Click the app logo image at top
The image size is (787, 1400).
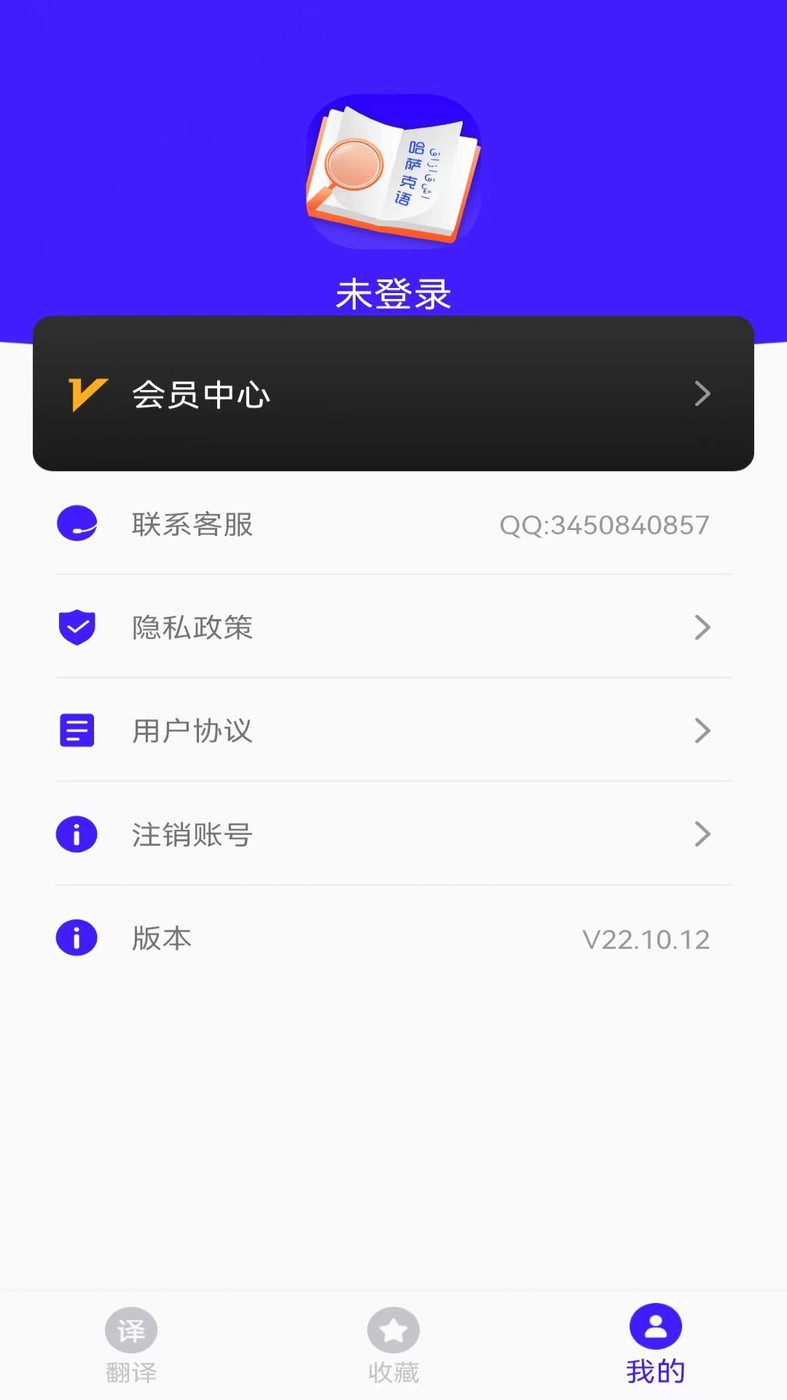[393, 170]
